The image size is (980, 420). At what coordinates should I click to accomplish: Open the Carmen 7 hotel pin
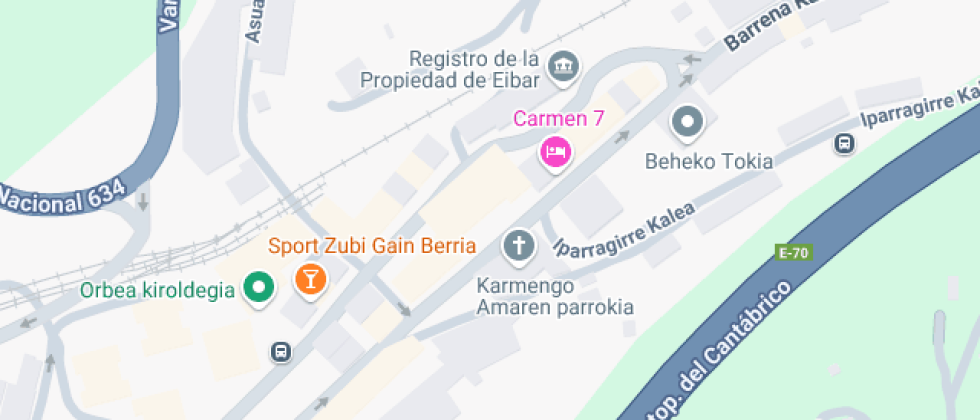click(x=556, y=152)
